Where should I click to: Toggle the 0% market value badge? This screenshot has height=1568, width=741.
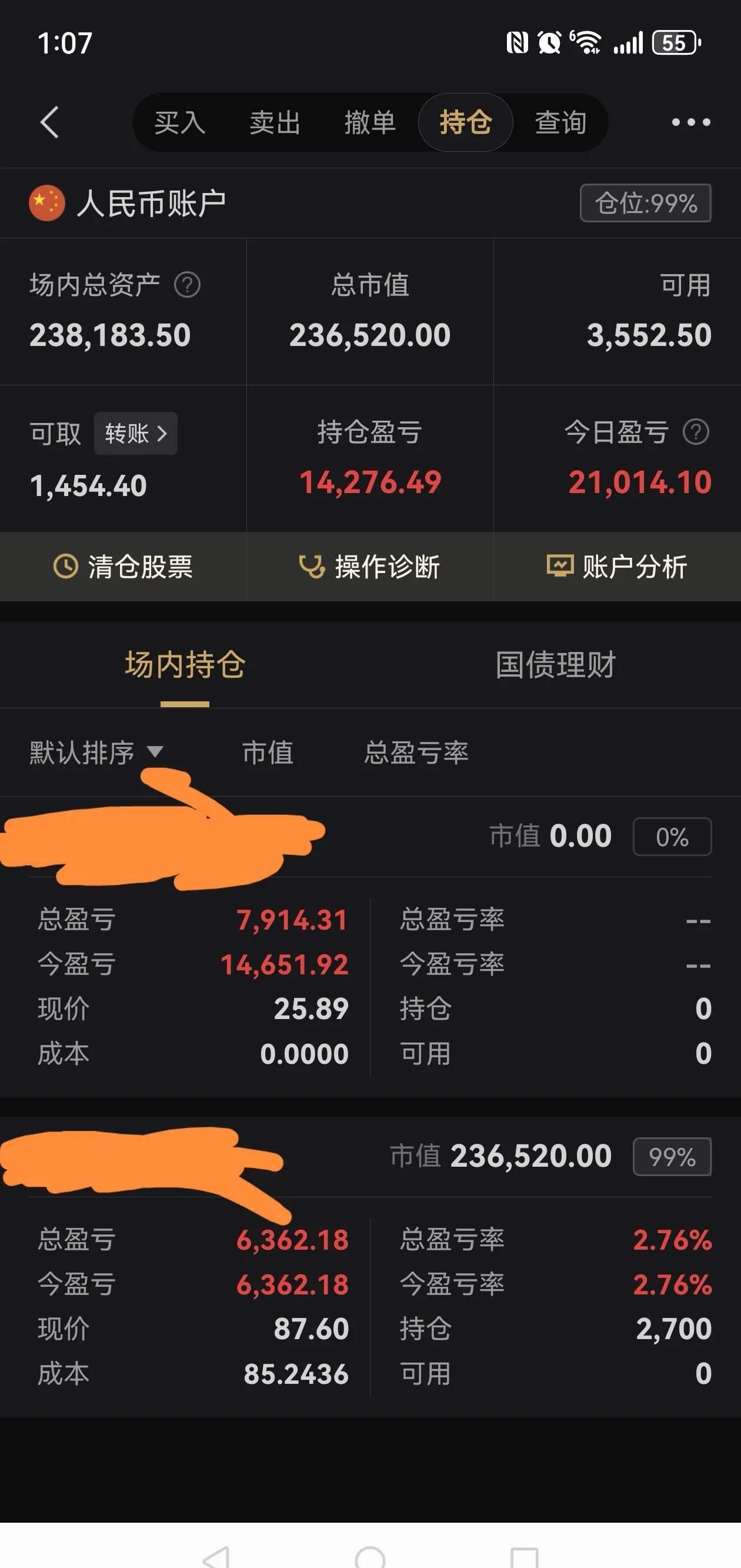click(x=672, y=836)
